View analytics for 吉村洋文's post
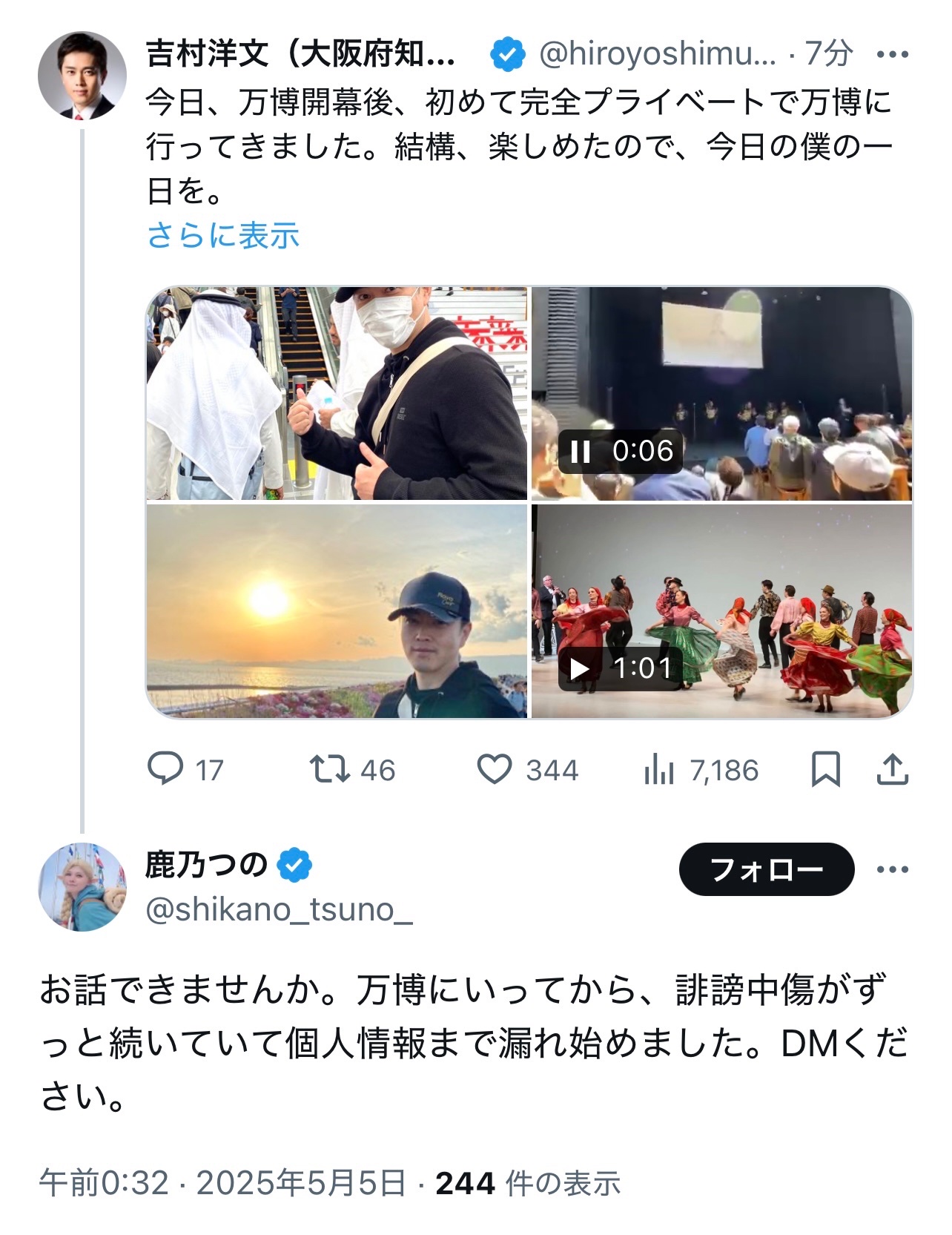This screenshot has width=952, height=1235. 659,769
